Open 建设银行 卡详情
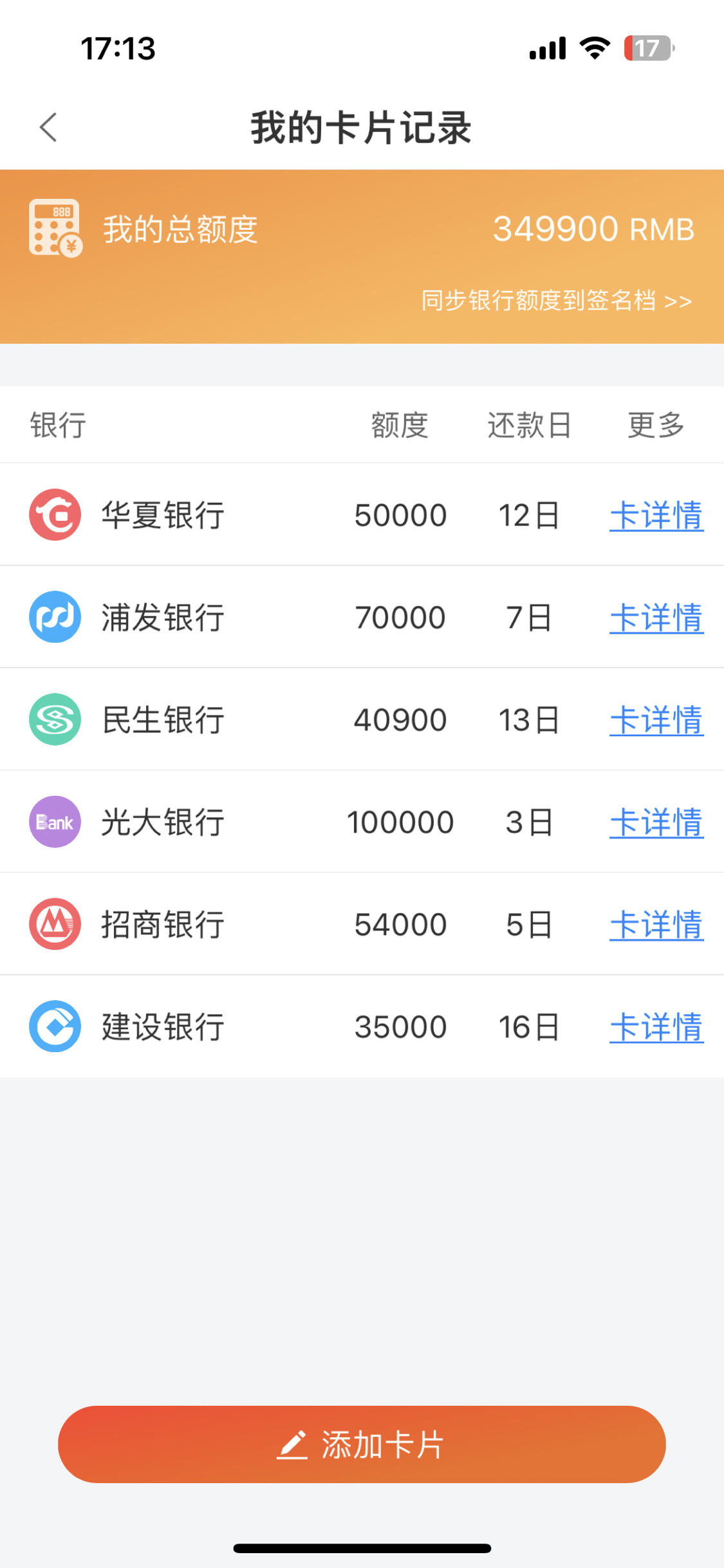724x1568 pixels. point(656,1027)
